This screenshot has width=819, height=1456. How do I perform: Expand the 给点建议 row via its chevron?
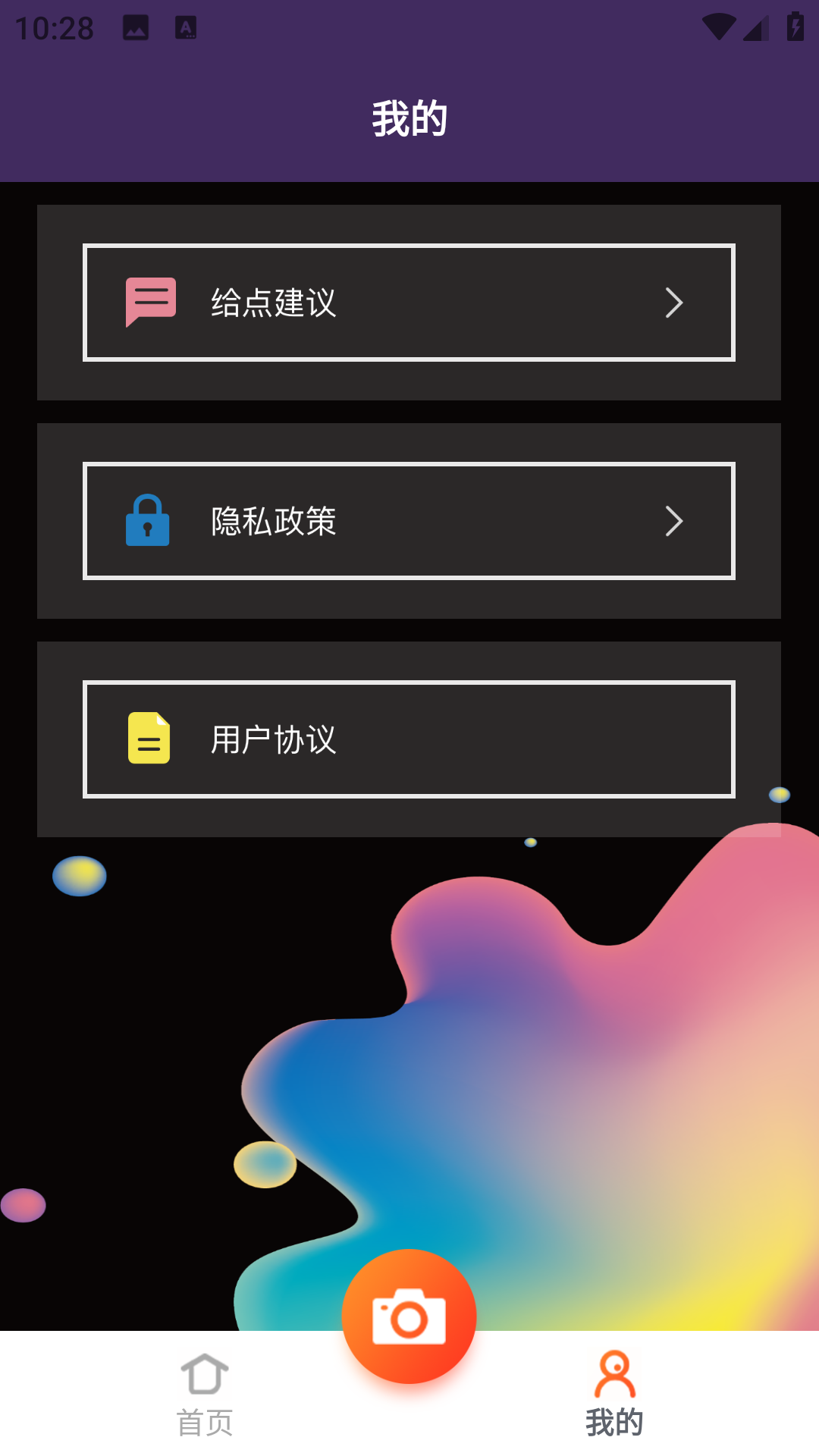coord(675,303)
